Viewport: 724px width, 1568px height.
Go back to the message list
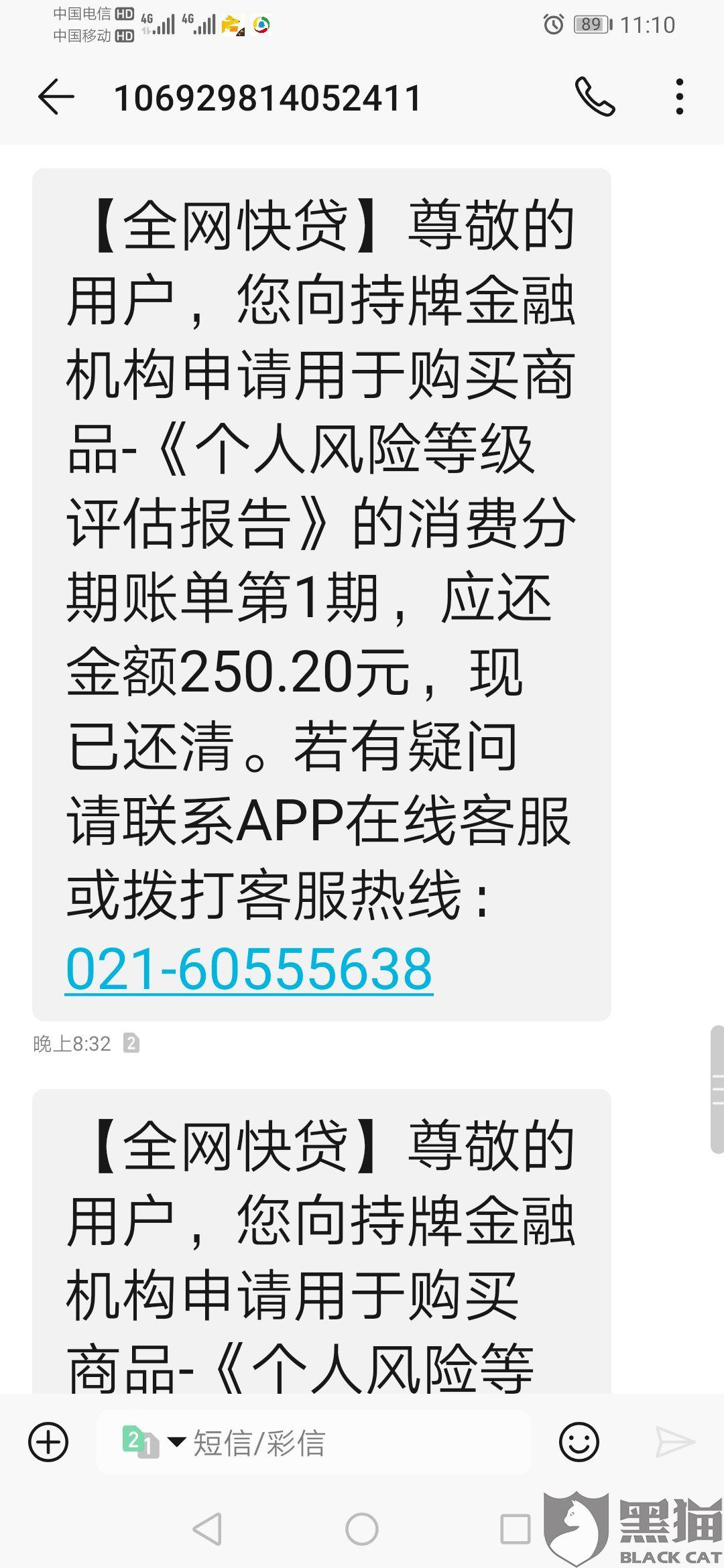(x=56, y=98)
